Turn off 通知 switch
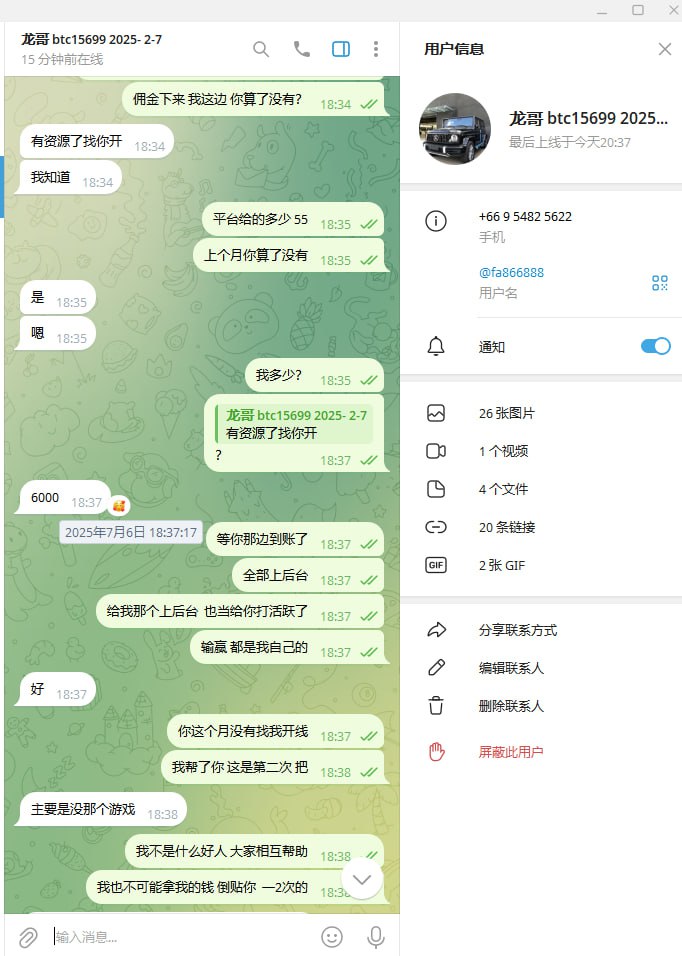Viewport: 682px width, 956px height. point(655,346)
